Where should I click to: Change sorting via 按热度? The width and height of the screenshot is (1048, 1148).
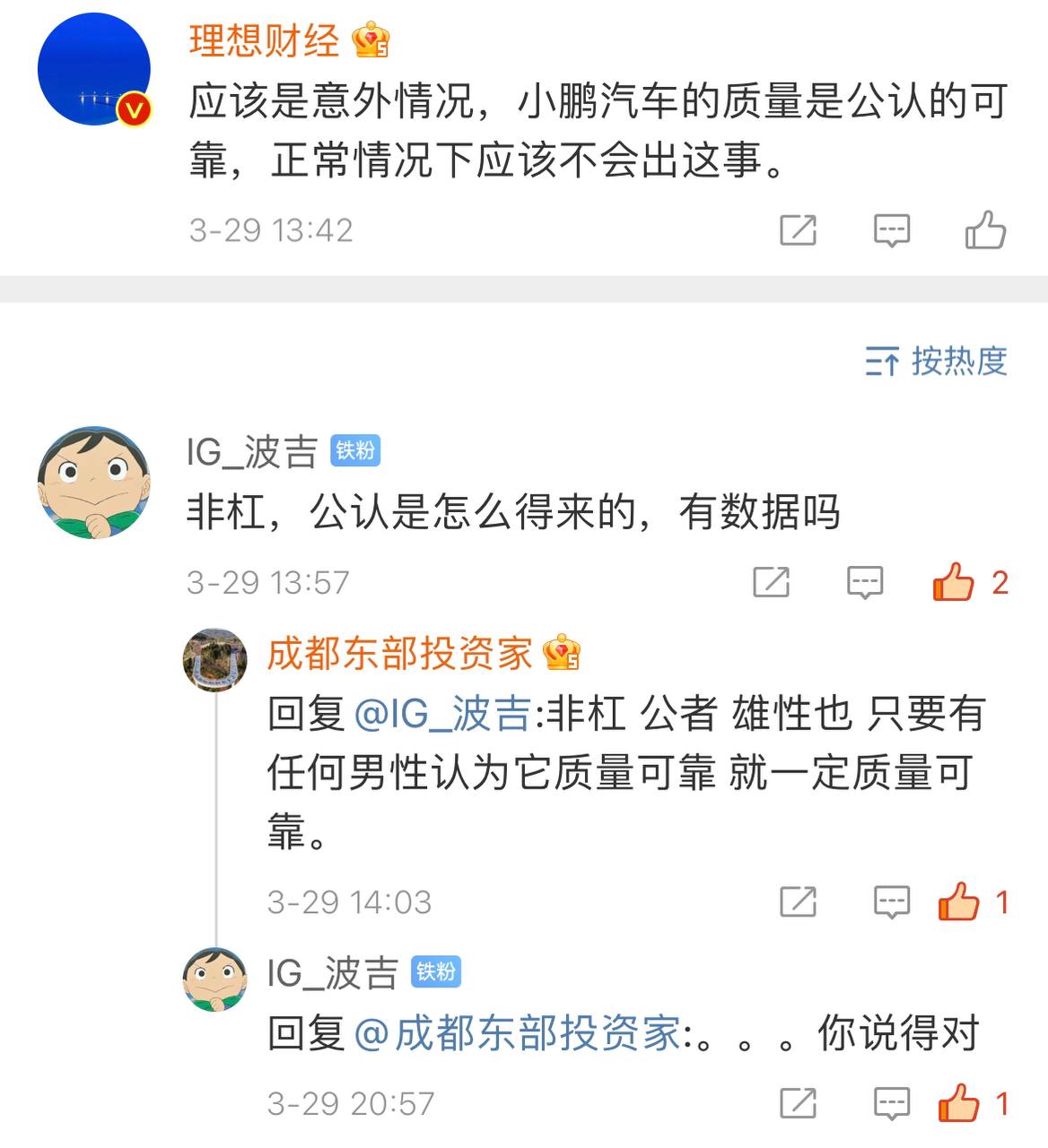[936, 361]
